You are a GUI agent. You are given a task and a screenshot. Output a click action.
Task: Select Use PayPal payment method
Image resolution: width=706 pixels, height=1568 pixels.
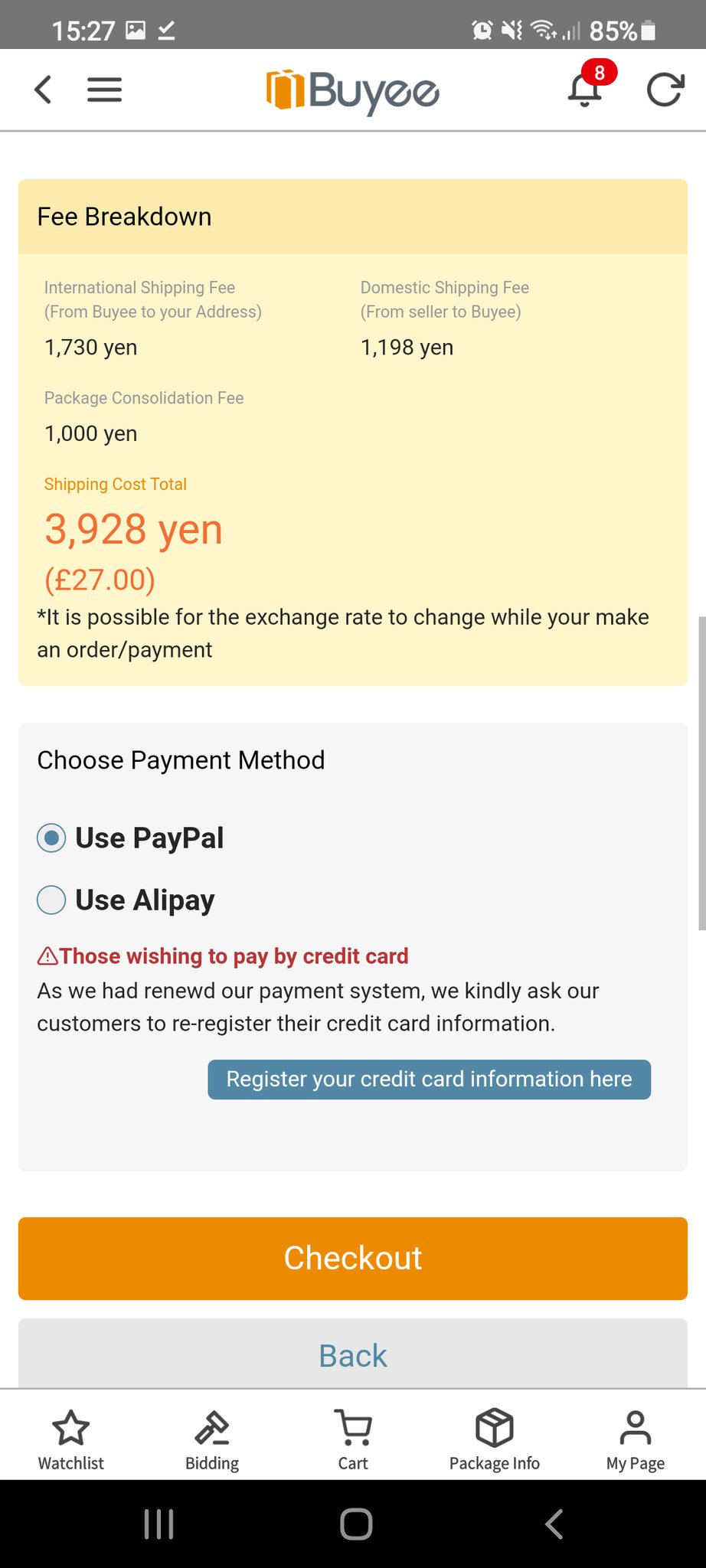coord(52,838)
